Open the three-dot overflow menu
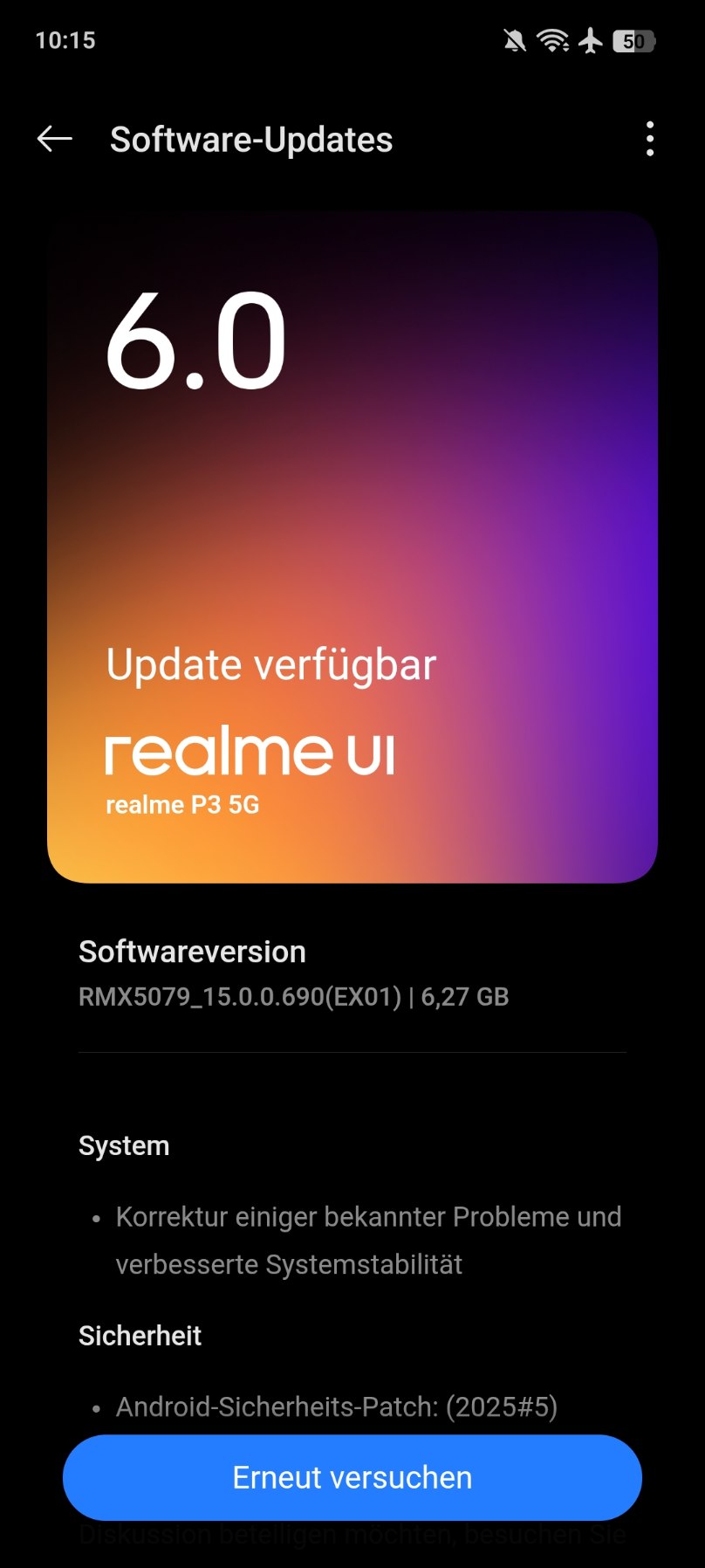Viewport: 705px width, 1568px height. pyautogui.click(x=650, y=139)
